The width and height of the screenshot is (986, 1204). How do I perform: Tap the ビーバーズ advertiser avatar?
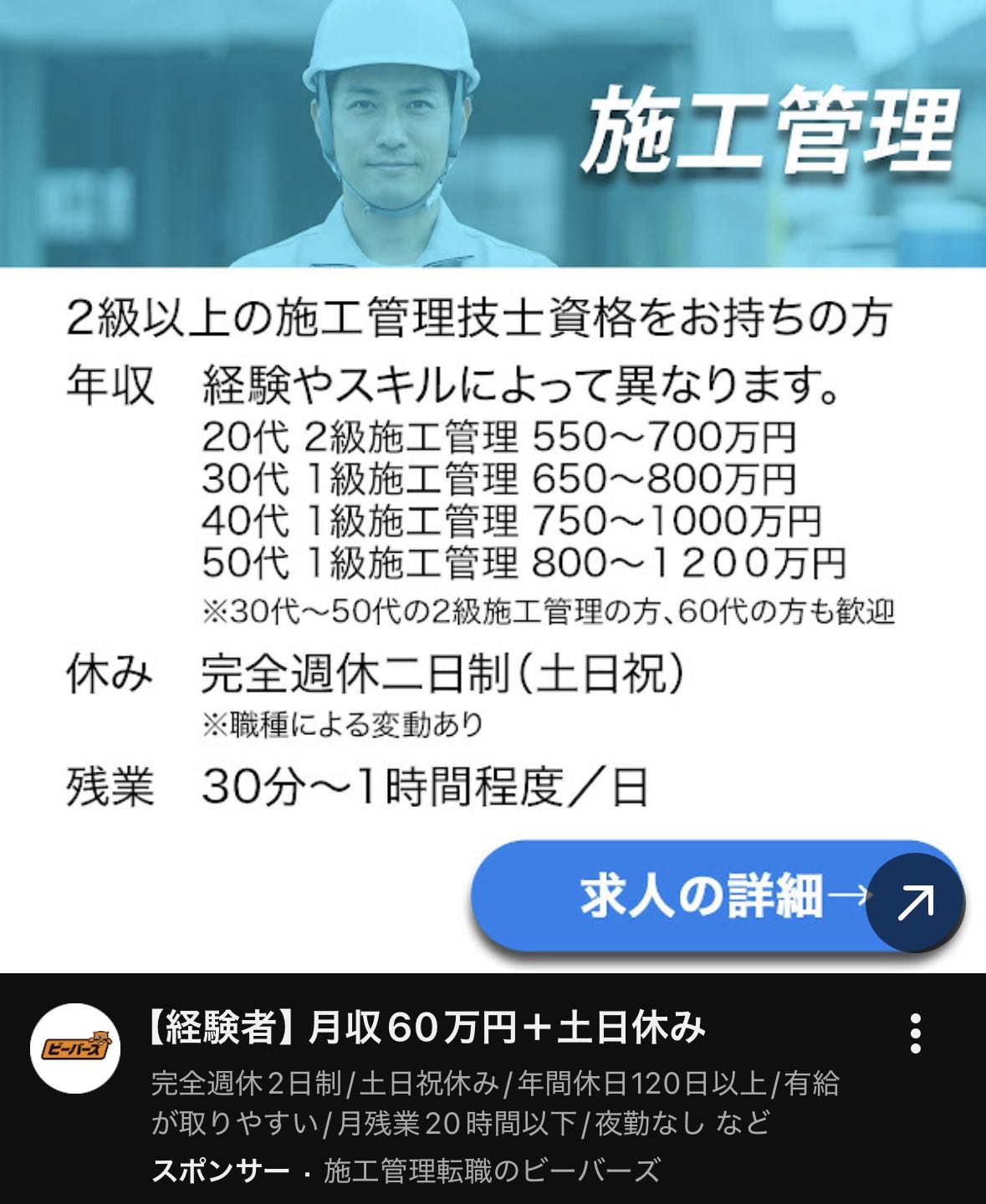pos(75,1048)
